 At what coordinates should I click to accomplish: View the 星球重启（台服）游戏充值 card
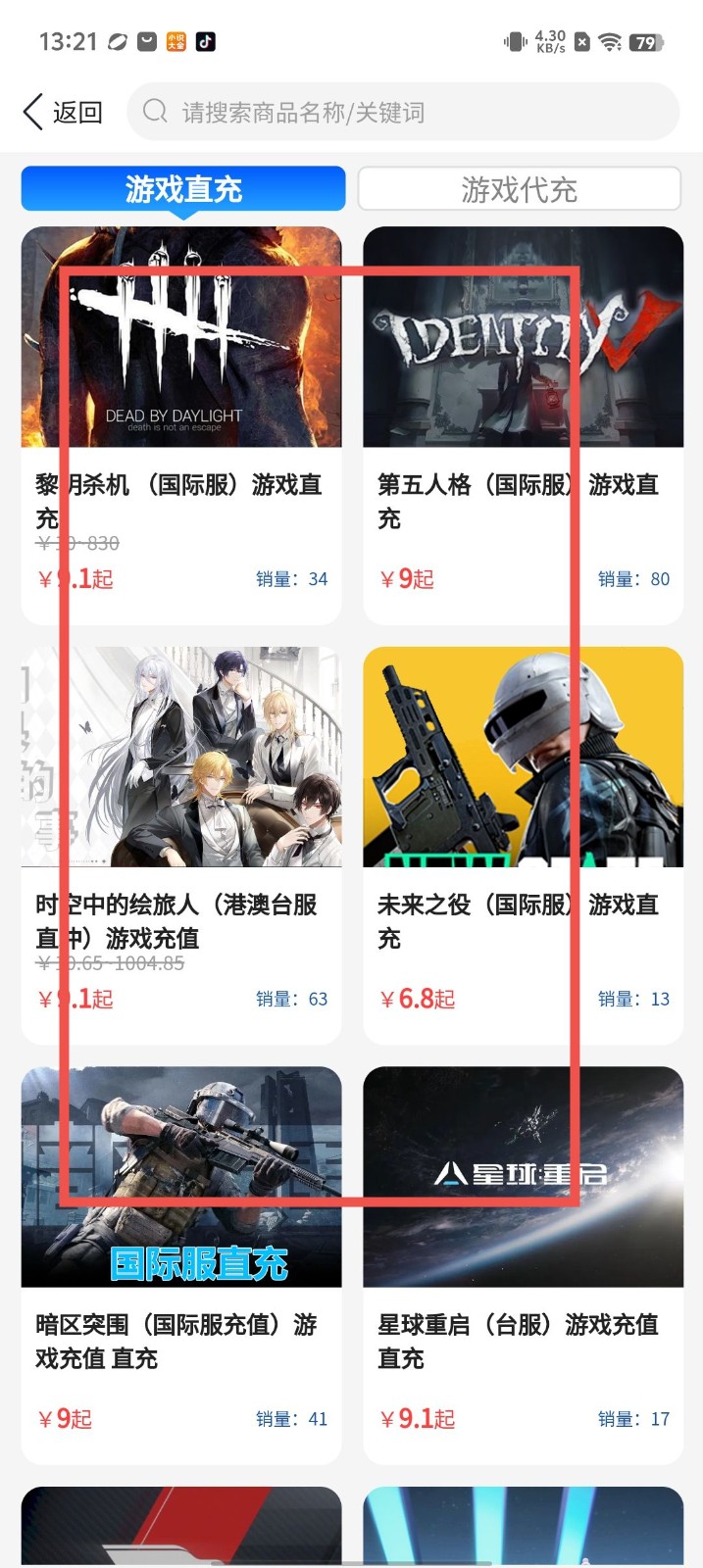(523, 1264)
